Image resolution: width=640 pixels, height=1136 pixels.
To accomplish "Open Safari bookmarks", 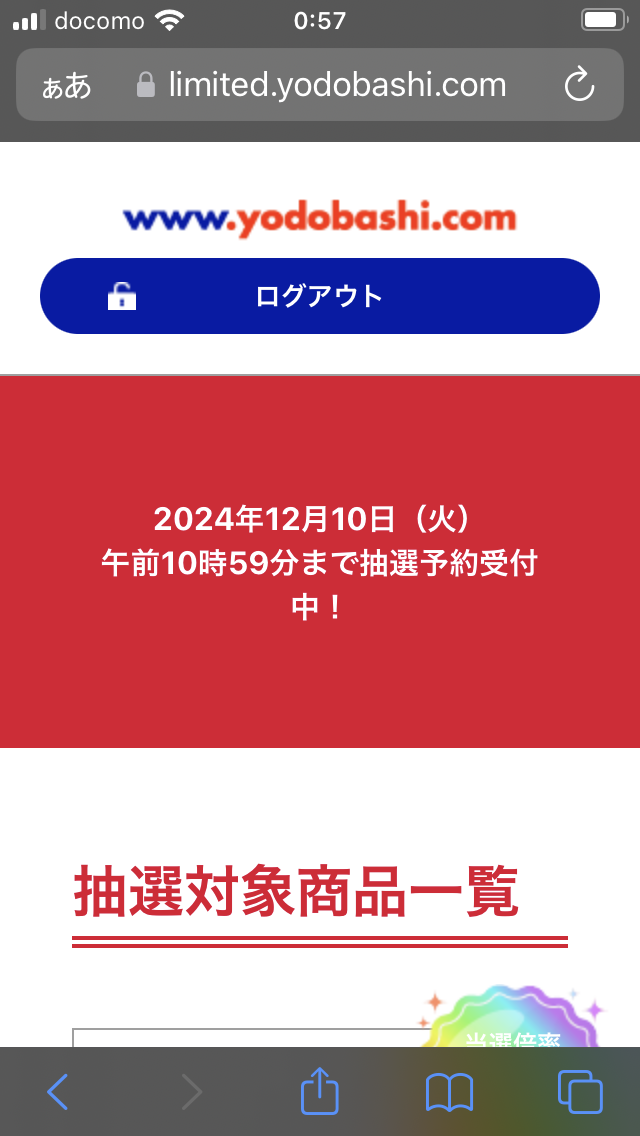I will pos(449,1093).
